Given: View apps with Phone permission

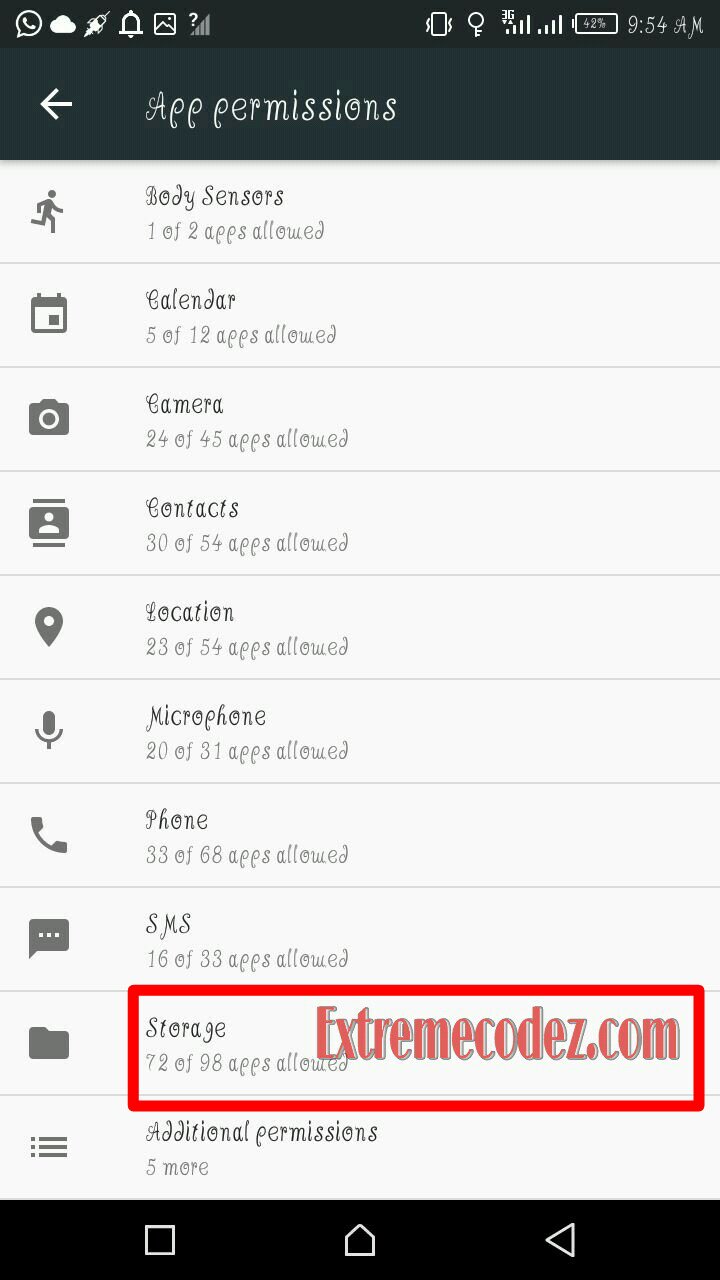Looking at the screenshot, I should coord(360,836).
